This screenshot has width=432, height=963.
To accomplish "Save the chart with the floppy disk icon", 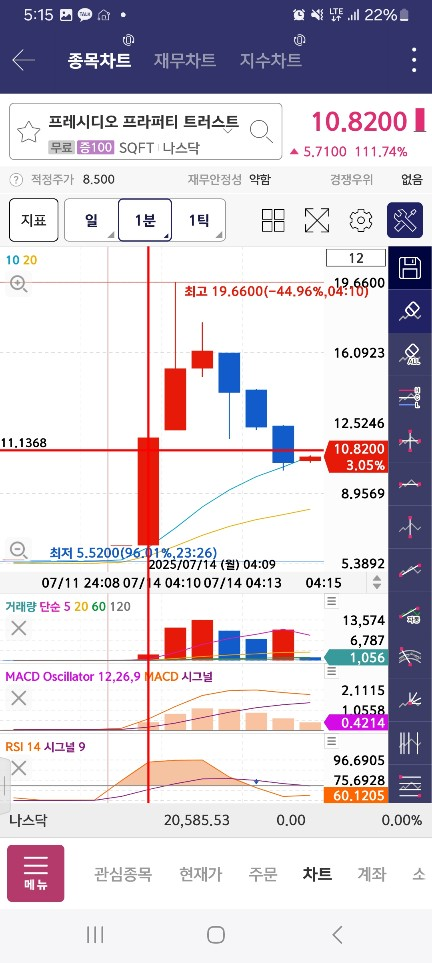I will pos(410,268).
